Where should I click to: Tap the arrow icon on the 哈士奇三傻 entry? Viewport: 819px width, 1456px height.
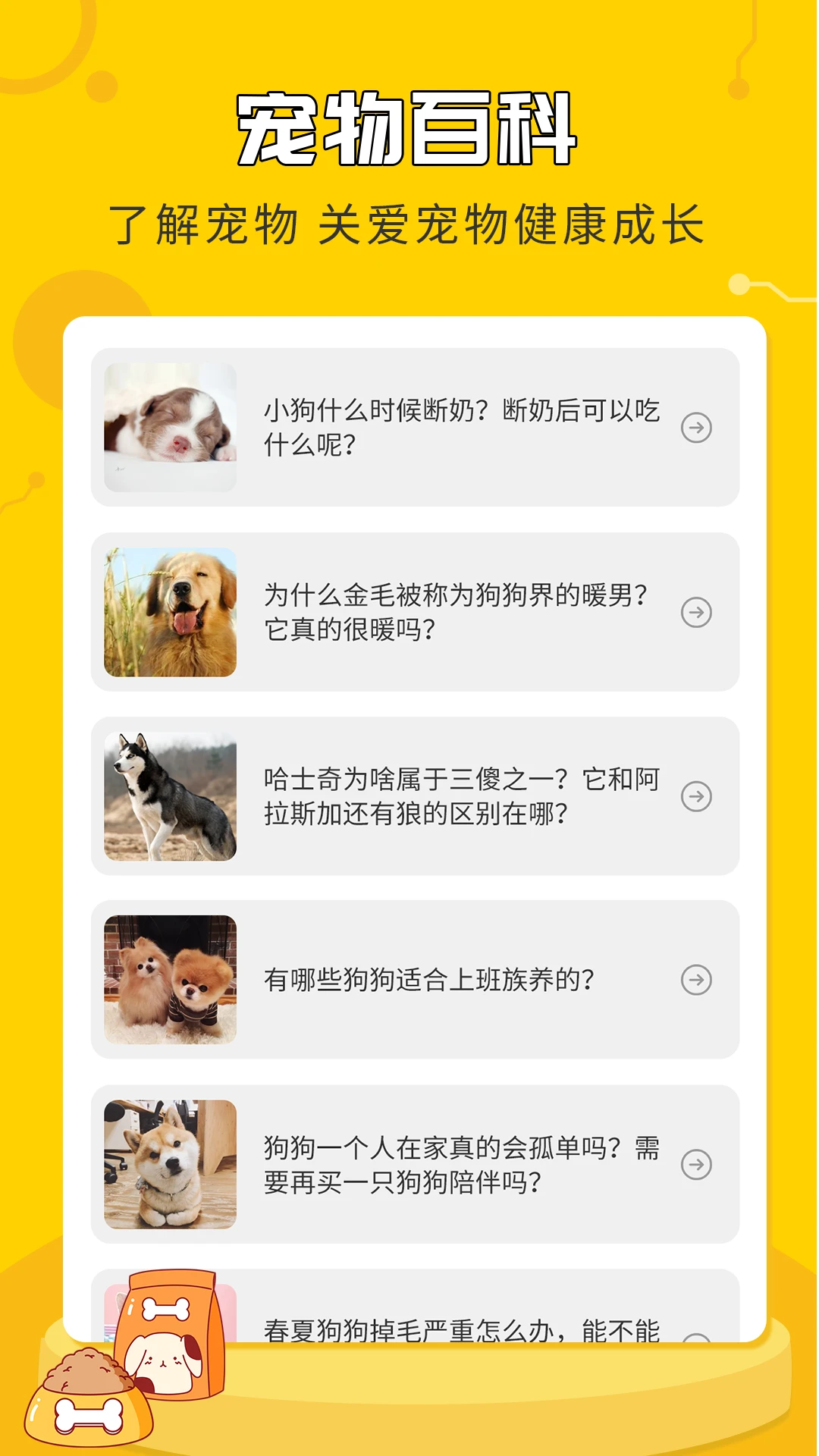(695, 795)
